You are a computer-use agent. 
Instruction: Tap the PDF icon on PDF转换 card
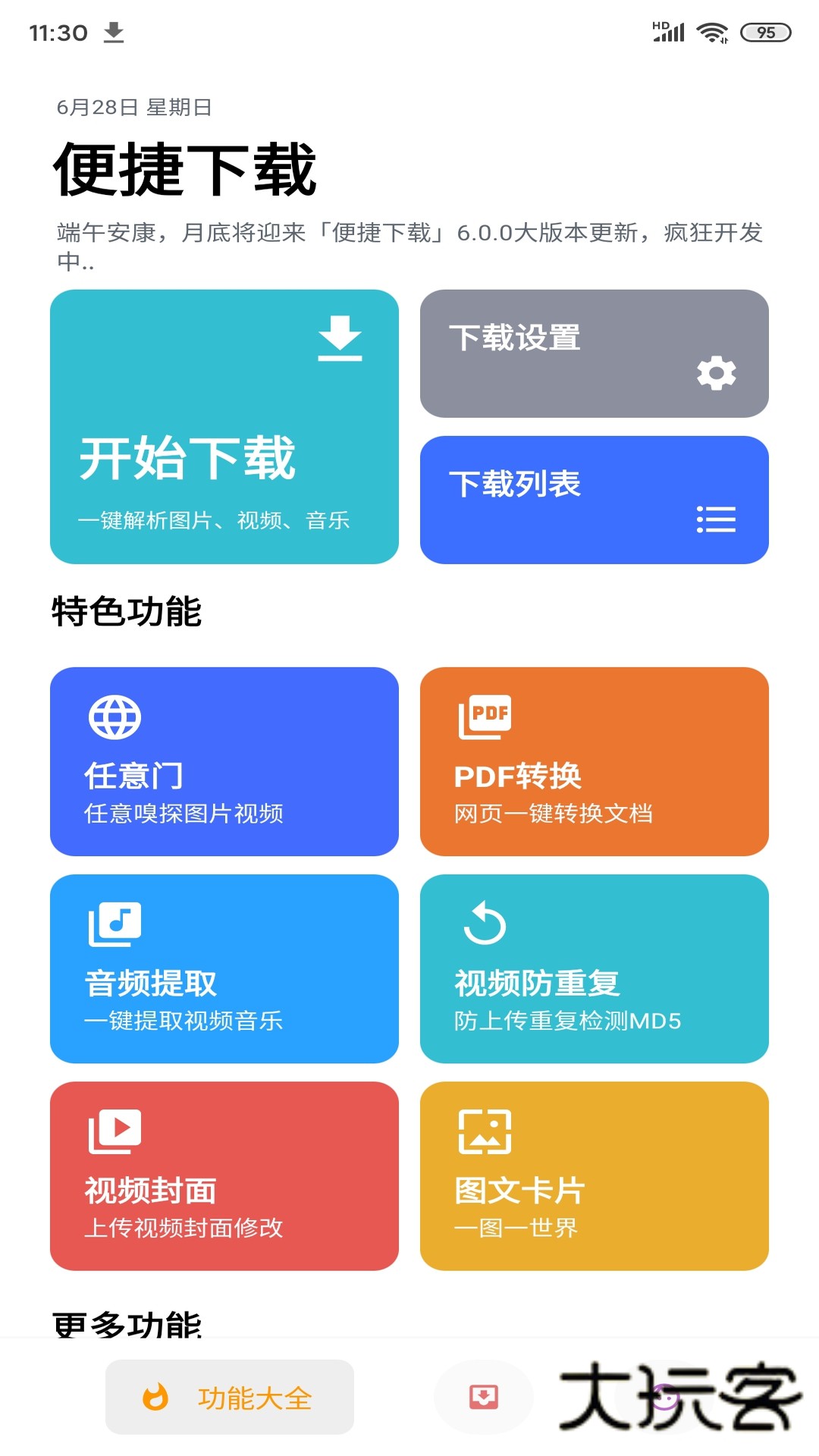[x=485, y=716]
